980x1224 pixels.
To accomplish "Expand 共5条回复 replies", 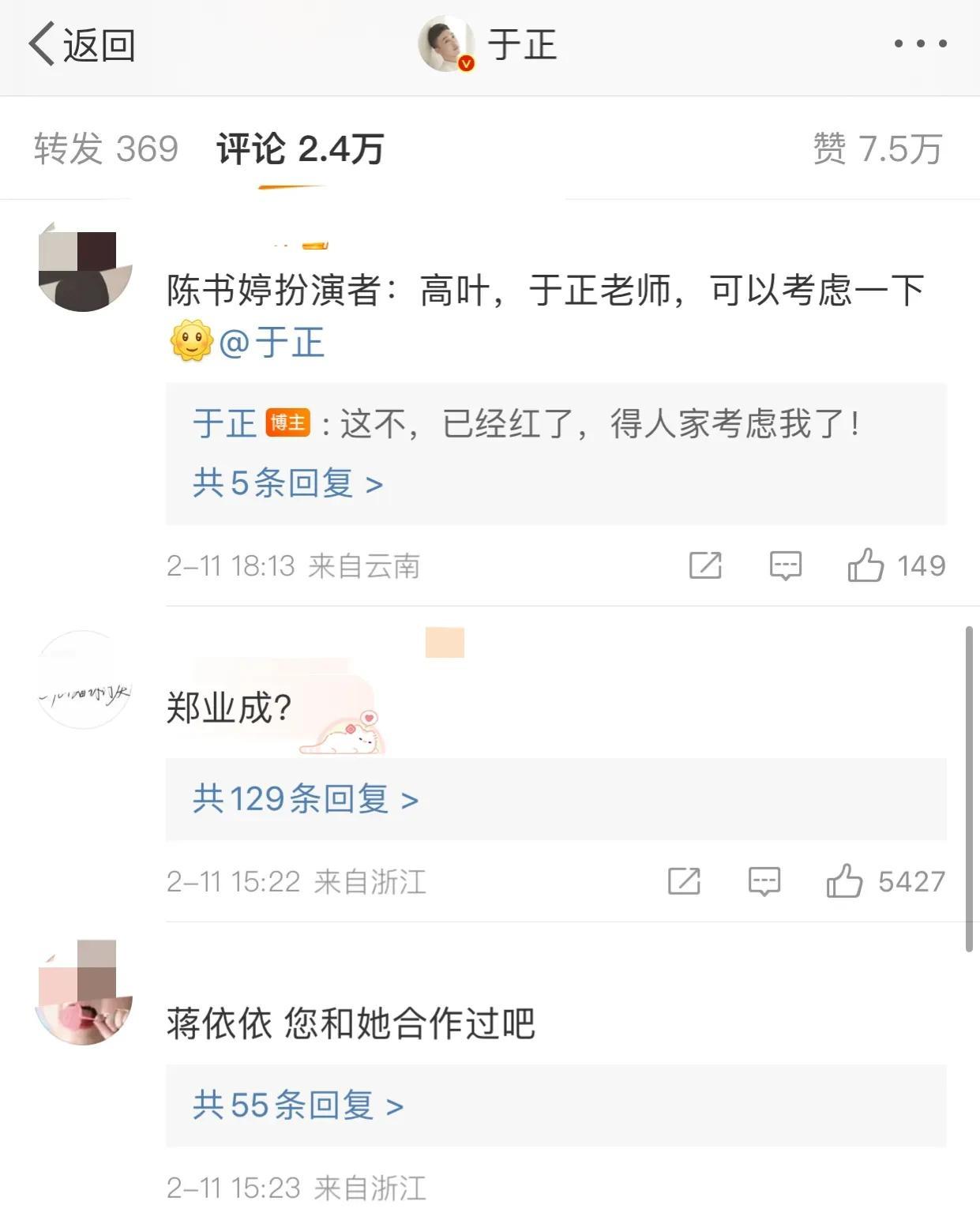I will coord(287,482).
